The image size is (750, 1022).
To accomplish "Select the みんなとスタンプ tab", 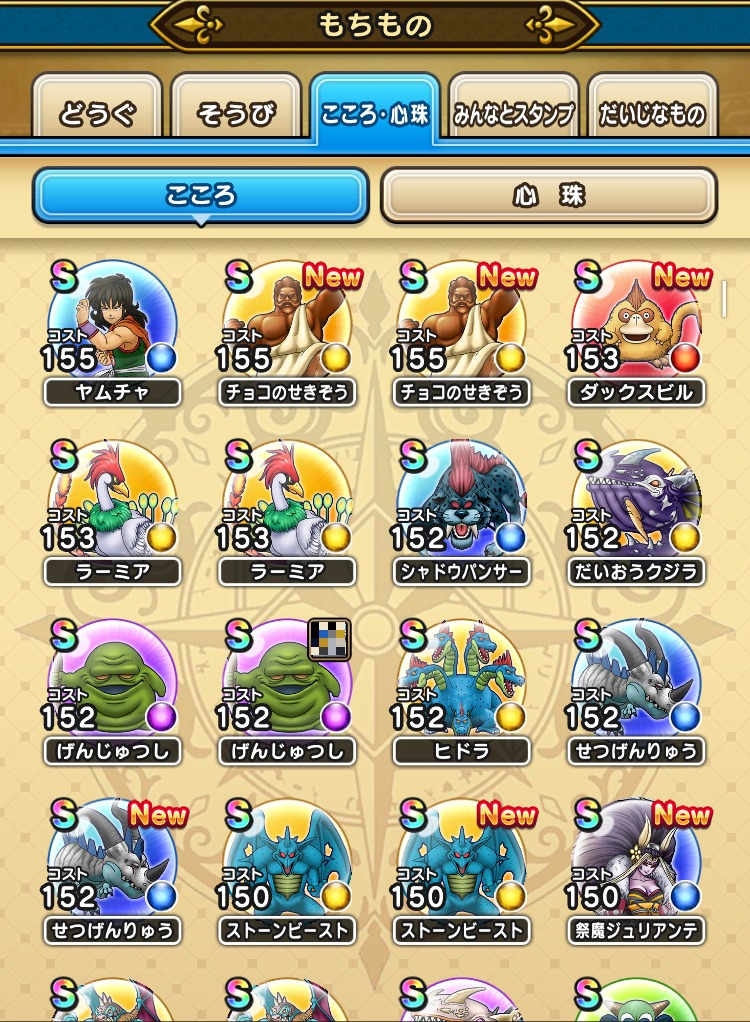I will (514, 112).
